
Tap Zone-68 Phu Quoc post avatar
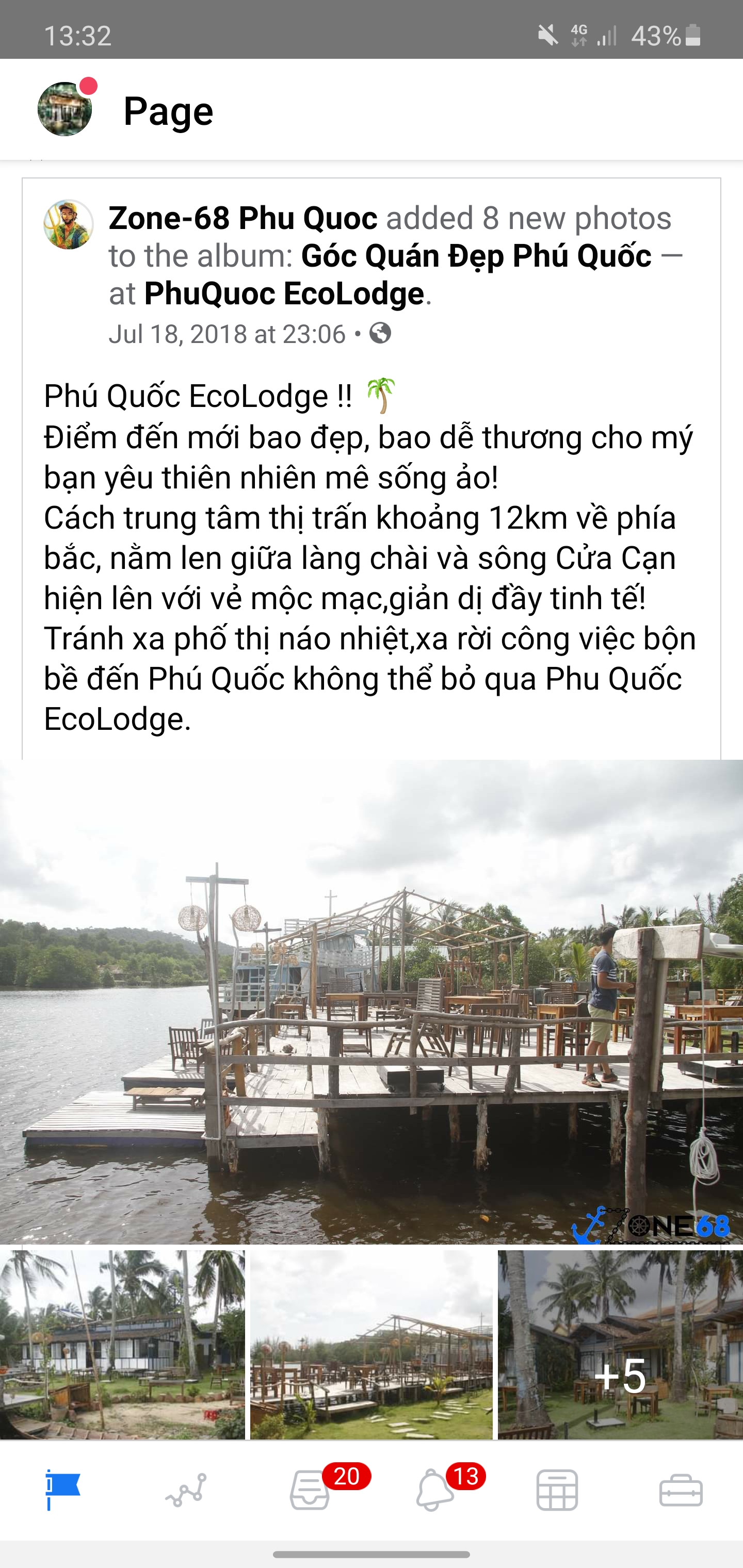click(68, 224)
